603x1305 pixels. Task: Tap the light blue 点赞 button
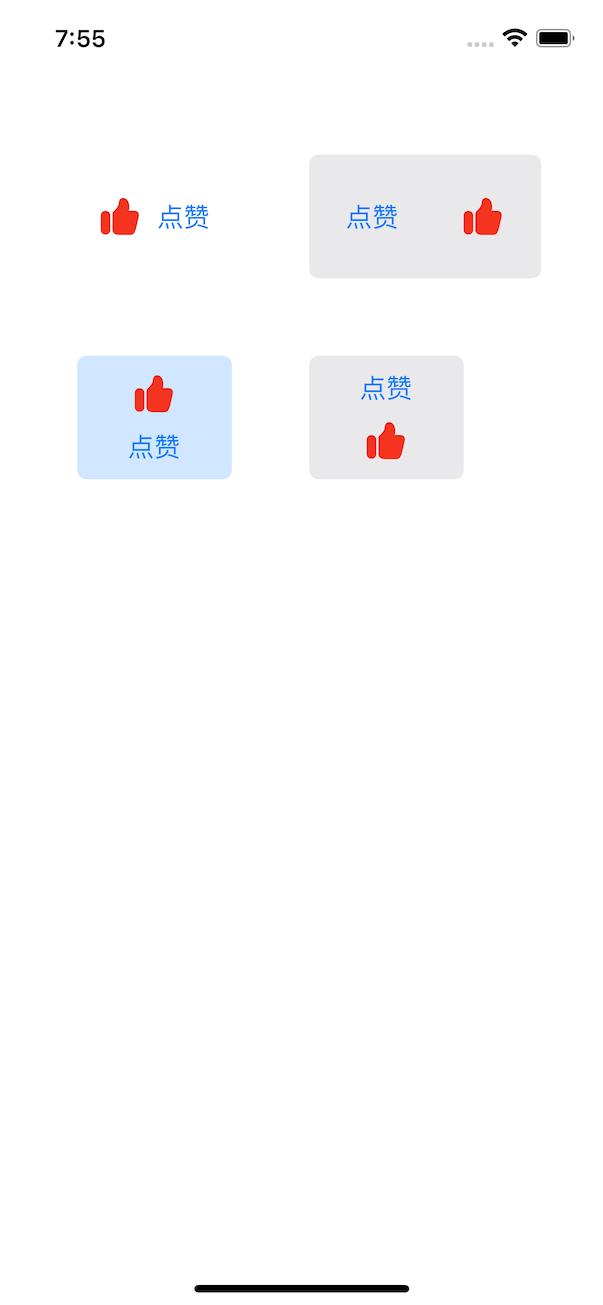[x=155, y=418]
